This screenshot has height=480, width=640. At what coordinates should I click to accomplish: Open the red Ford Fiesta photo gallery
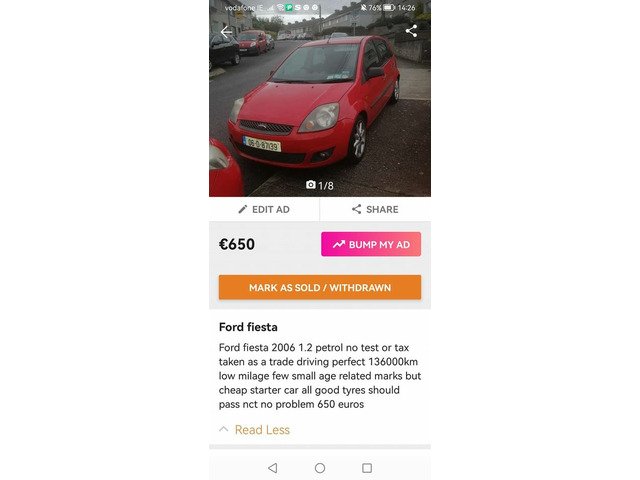[x=320, y=110]
